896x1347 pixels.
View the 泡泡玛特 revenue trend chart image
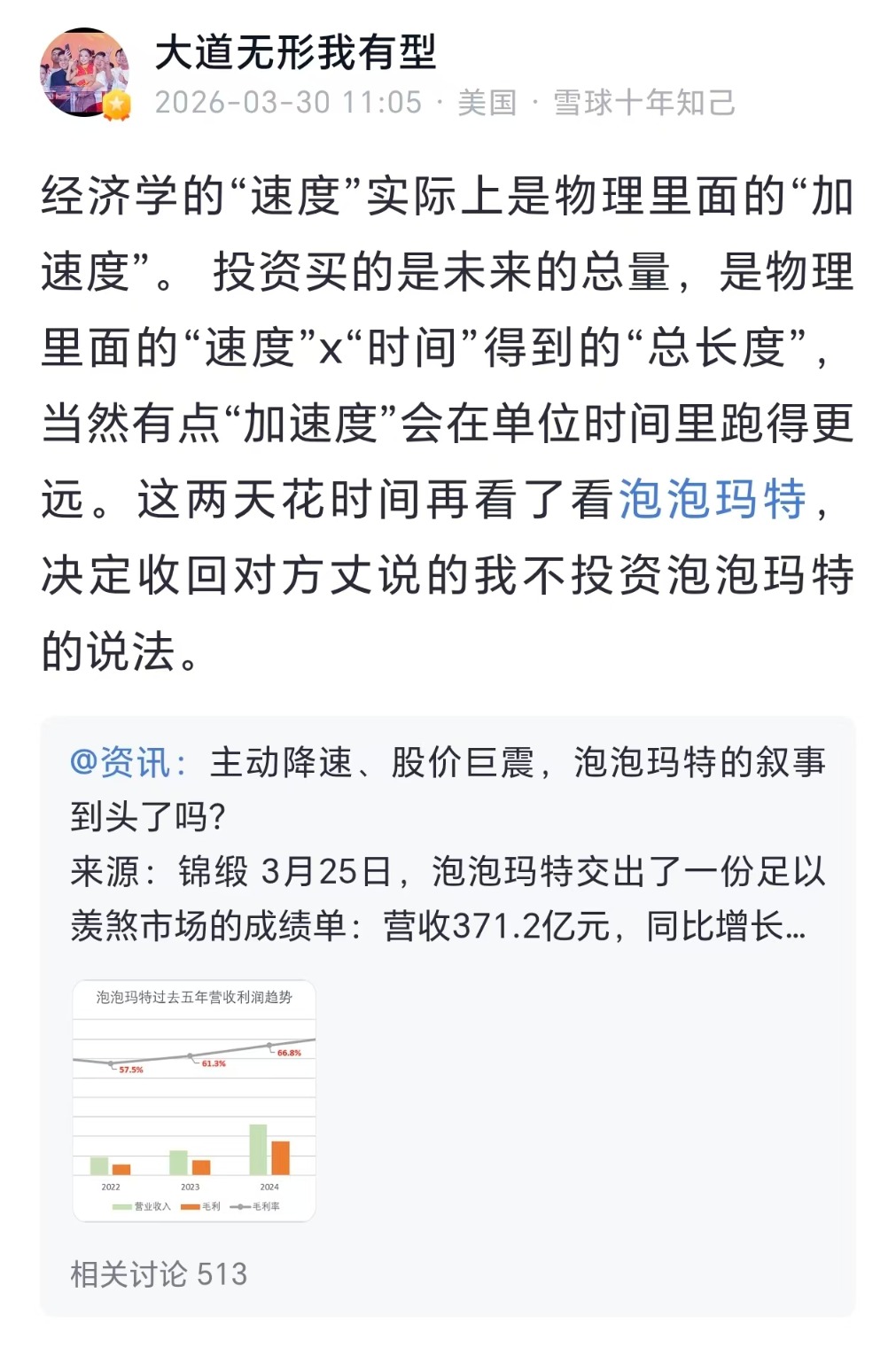[x=194, y=1100]
